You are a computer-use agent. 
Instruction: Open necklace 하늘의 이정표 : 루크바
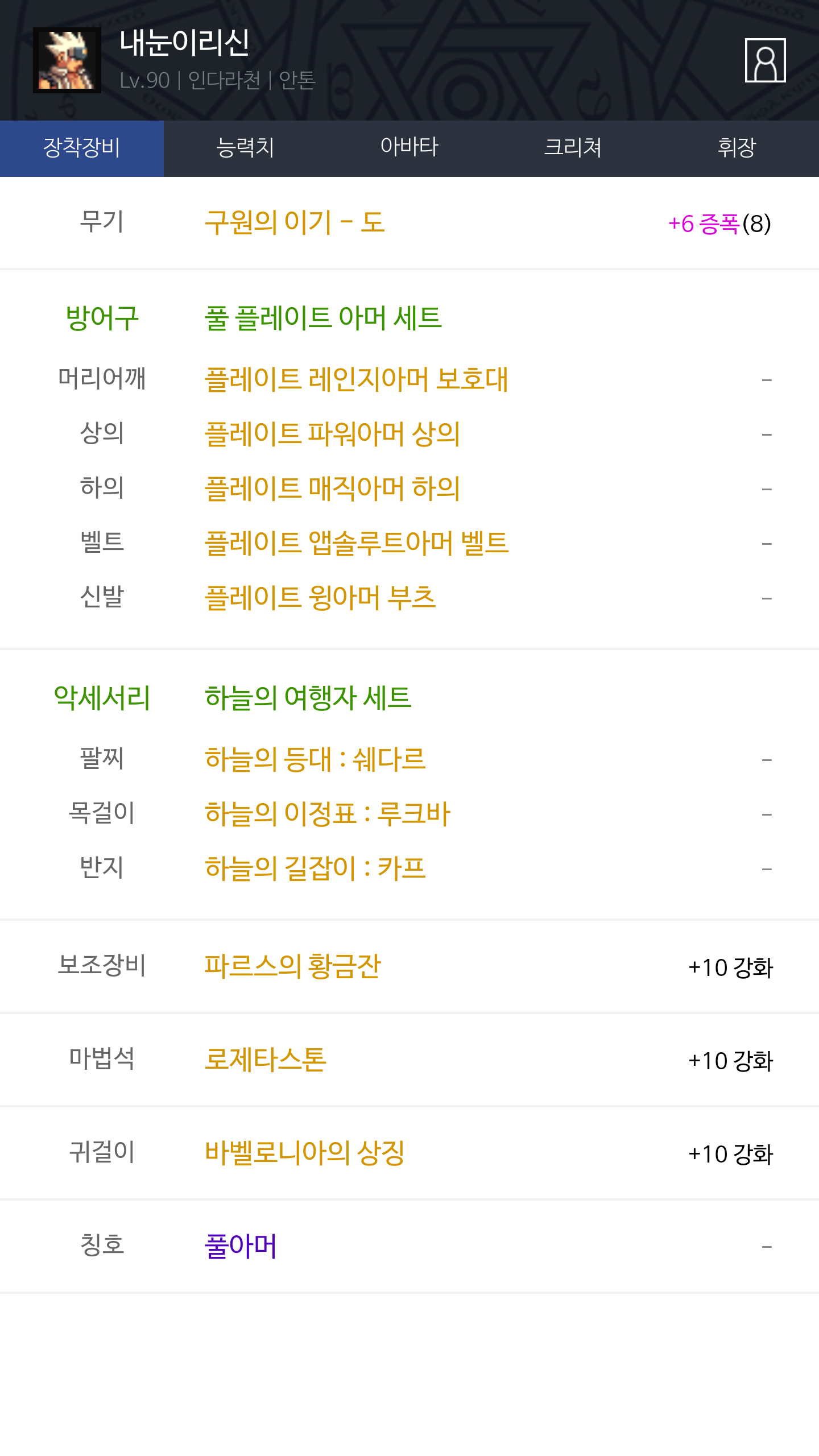pos(328,813)
